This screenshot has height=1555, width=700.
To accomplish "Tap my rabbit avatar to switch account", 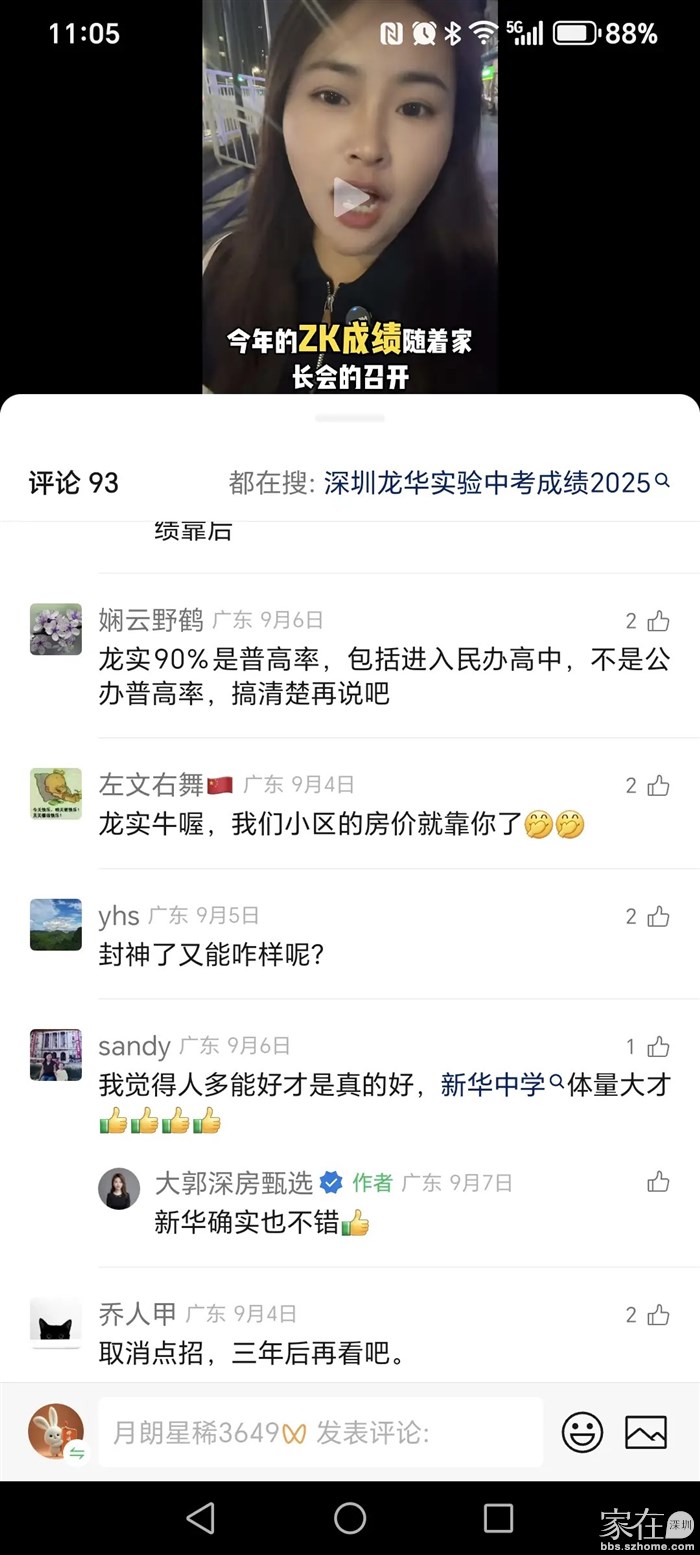I will tap(56, 1432).
